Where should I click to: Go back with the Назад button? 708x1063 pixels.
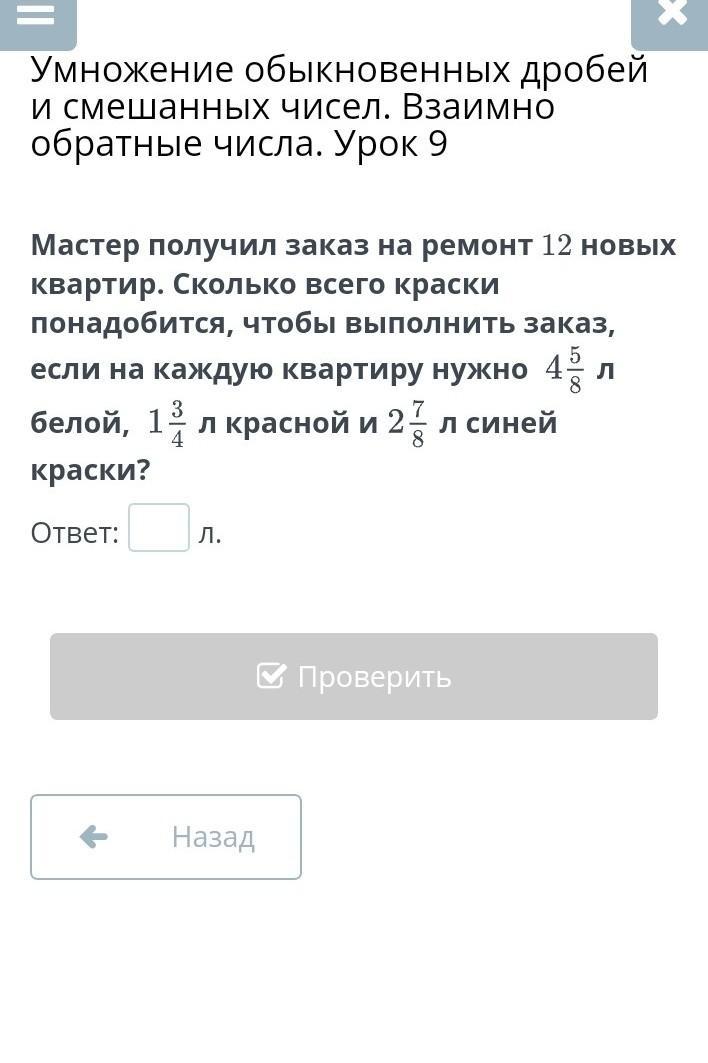click(166, 837)
